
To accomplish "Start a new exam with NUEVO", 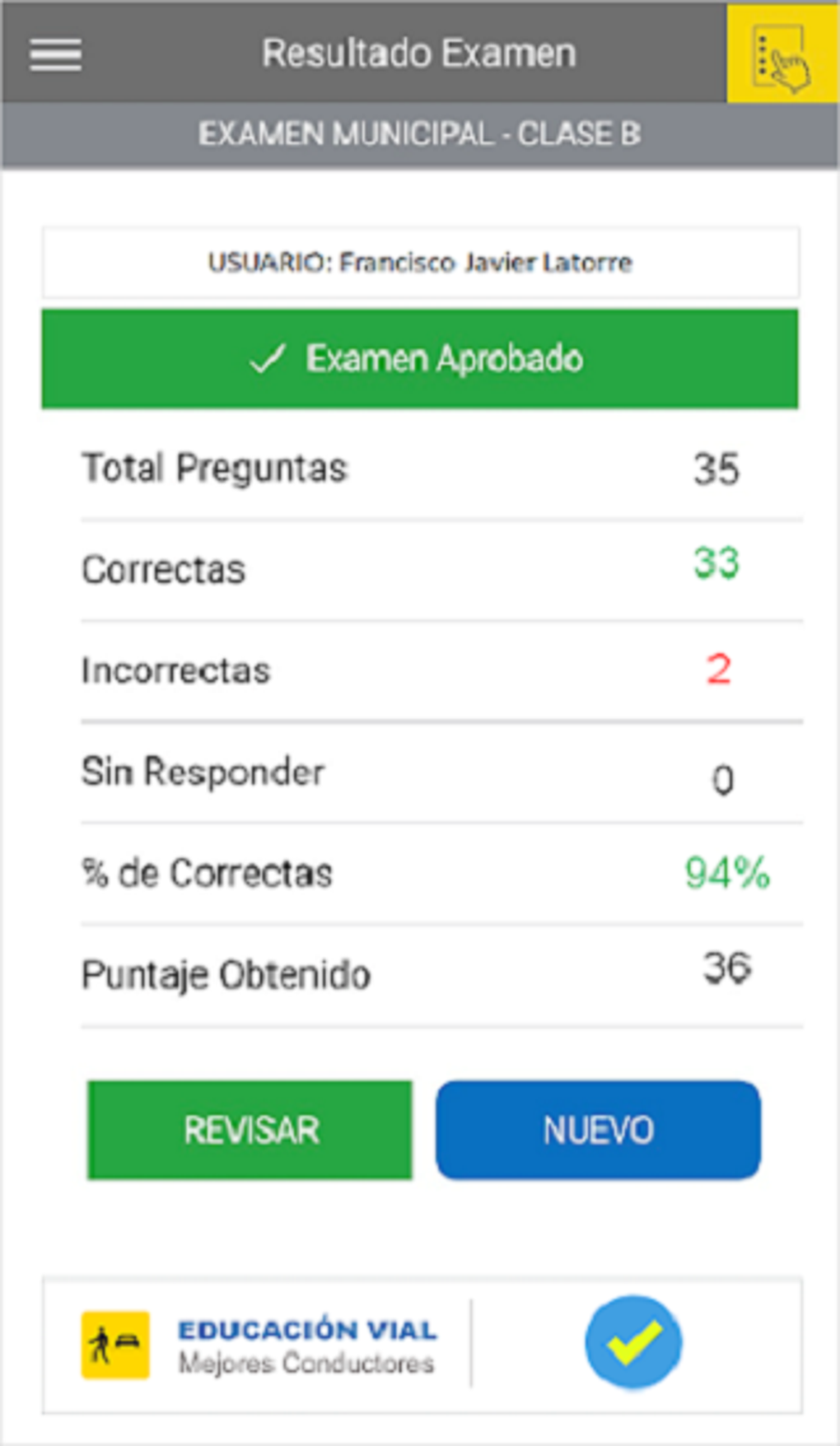I will click(599, 1130).
